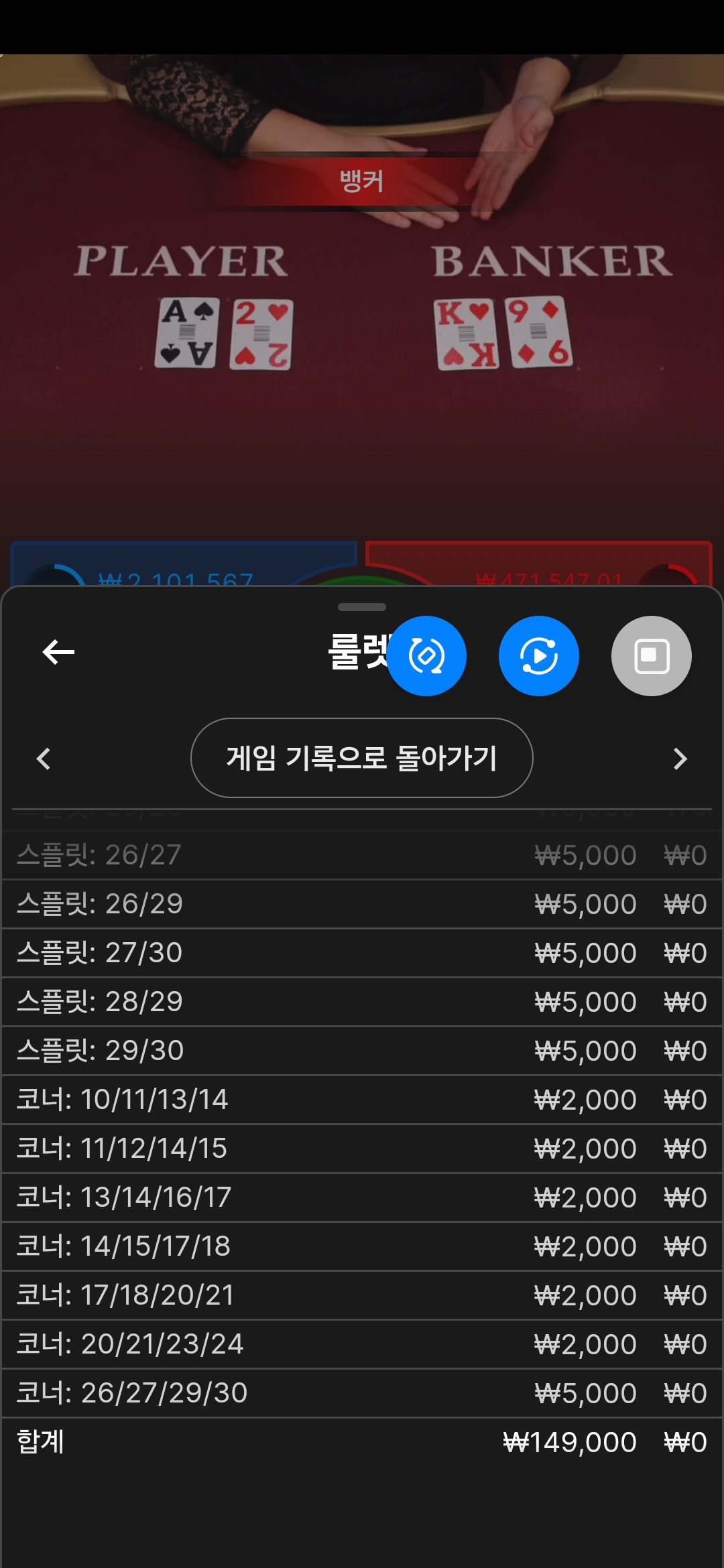Go to next game record chevron
Image resolution: width=724 pixels, height=1568 pixels.
[x=680, y=759]
